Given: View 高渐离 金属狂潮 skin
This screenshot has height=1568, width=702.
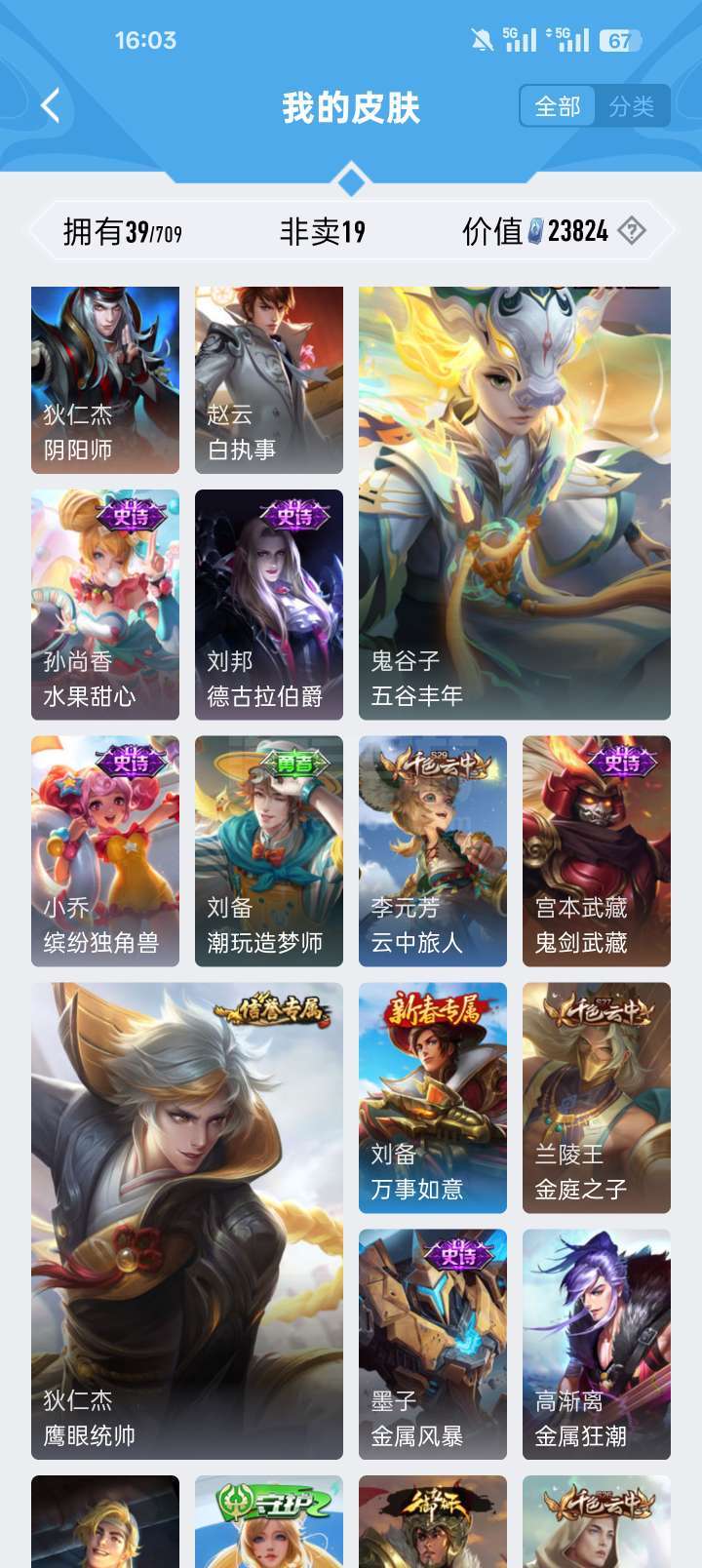Looking at the screenshot, I should point(597,1345).
